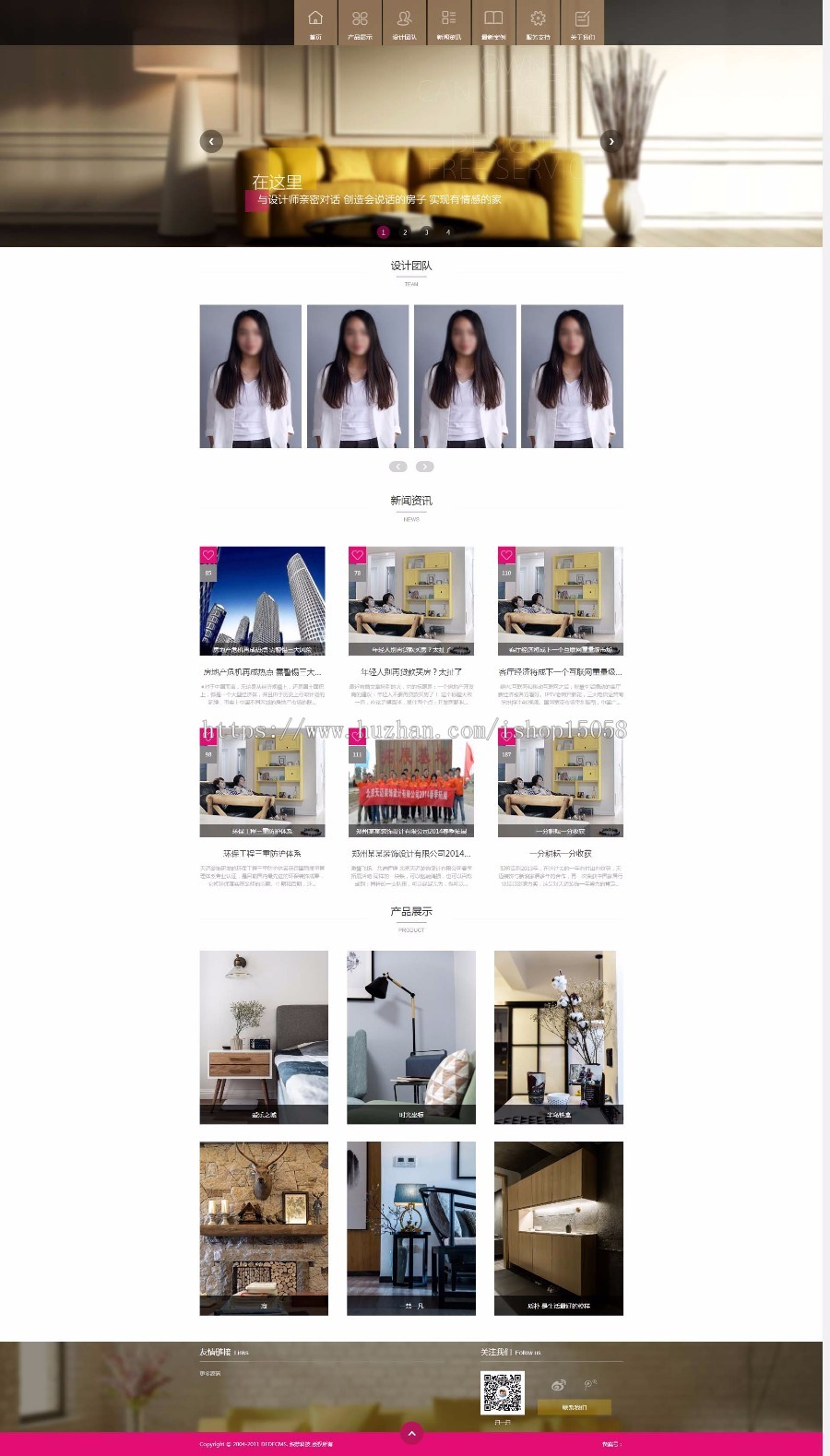Image resolution: width=830 pixels, height=1456 pixels.
Task: Open 新闻资讯 in the top navigation
Action: [x=448, y=23]
